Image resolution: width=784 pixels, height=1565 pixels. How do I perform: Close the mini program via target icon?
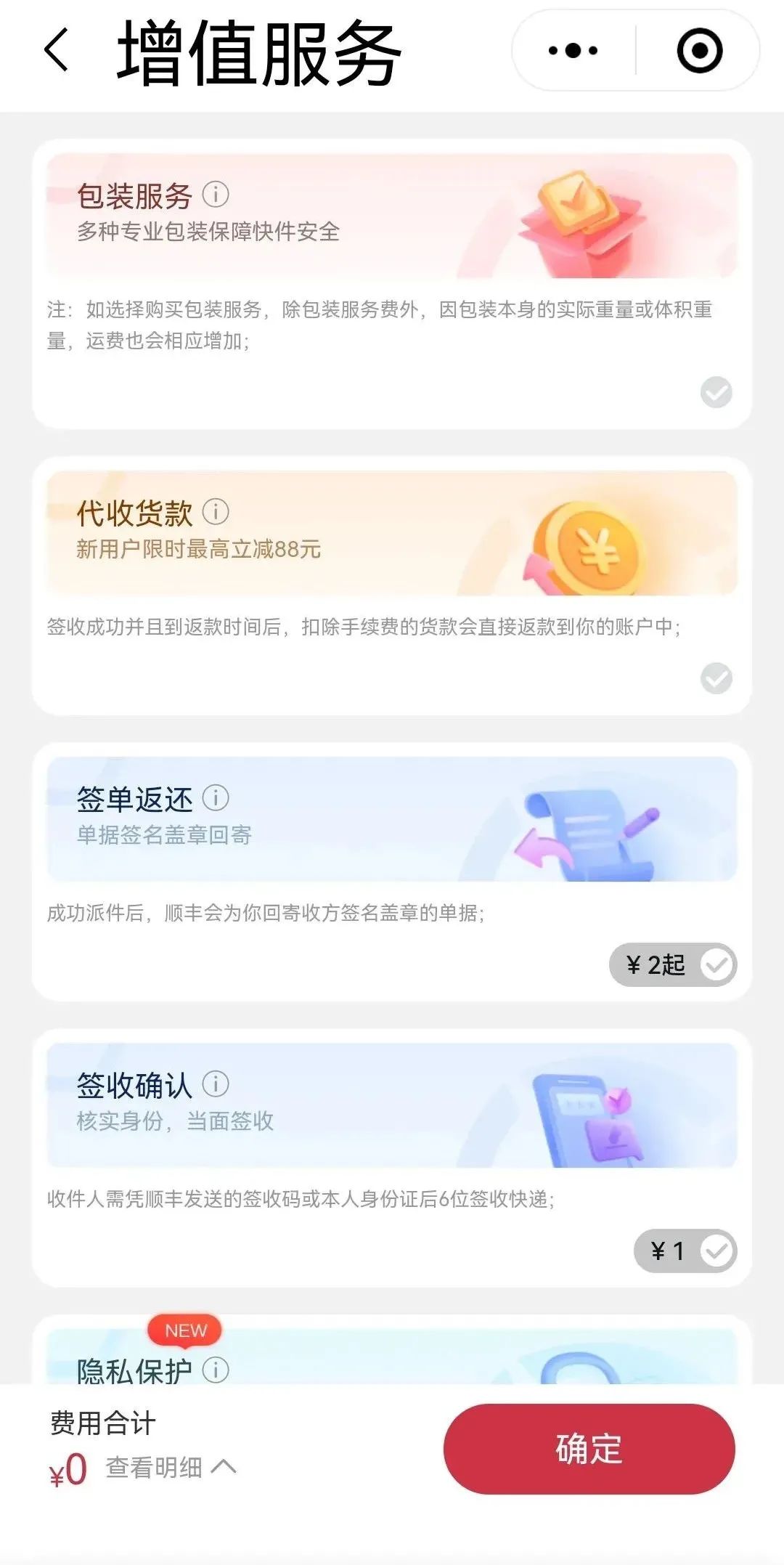pos(699,51)
